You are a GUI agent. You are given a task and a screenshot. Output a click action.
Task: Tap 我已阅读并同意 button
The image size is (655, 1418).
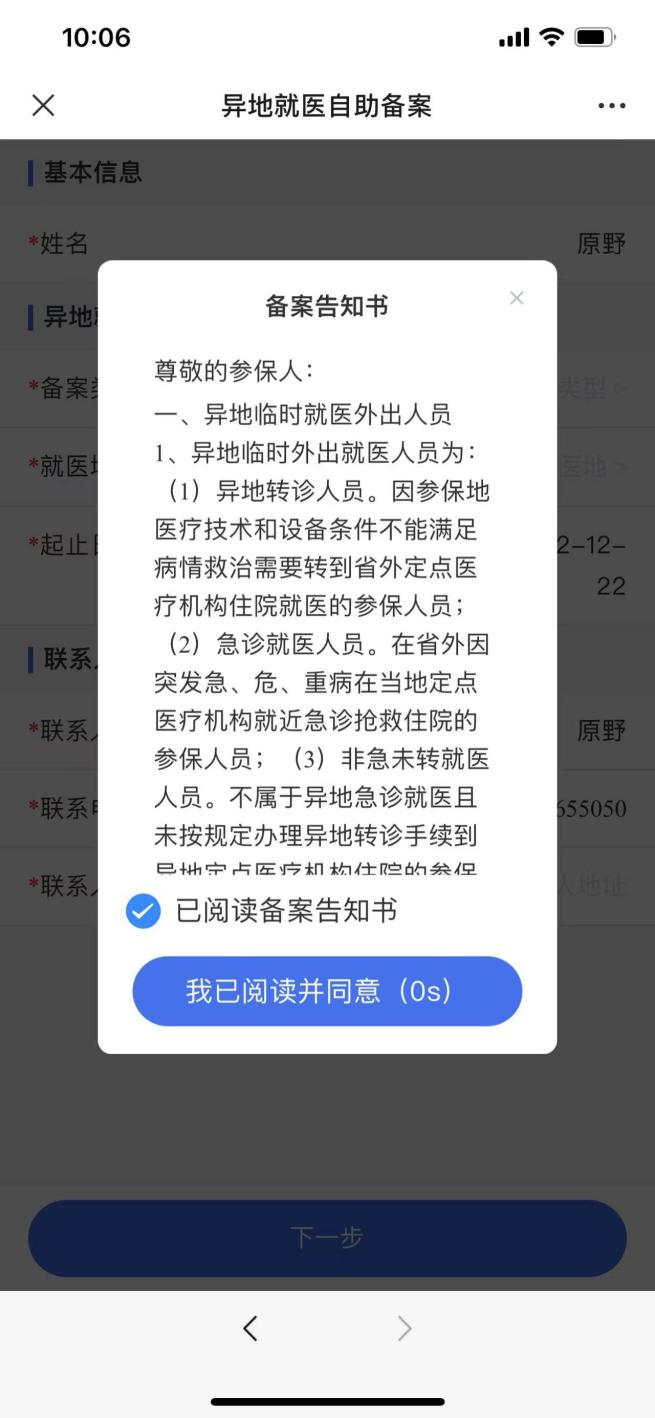(x=327, y=991)
